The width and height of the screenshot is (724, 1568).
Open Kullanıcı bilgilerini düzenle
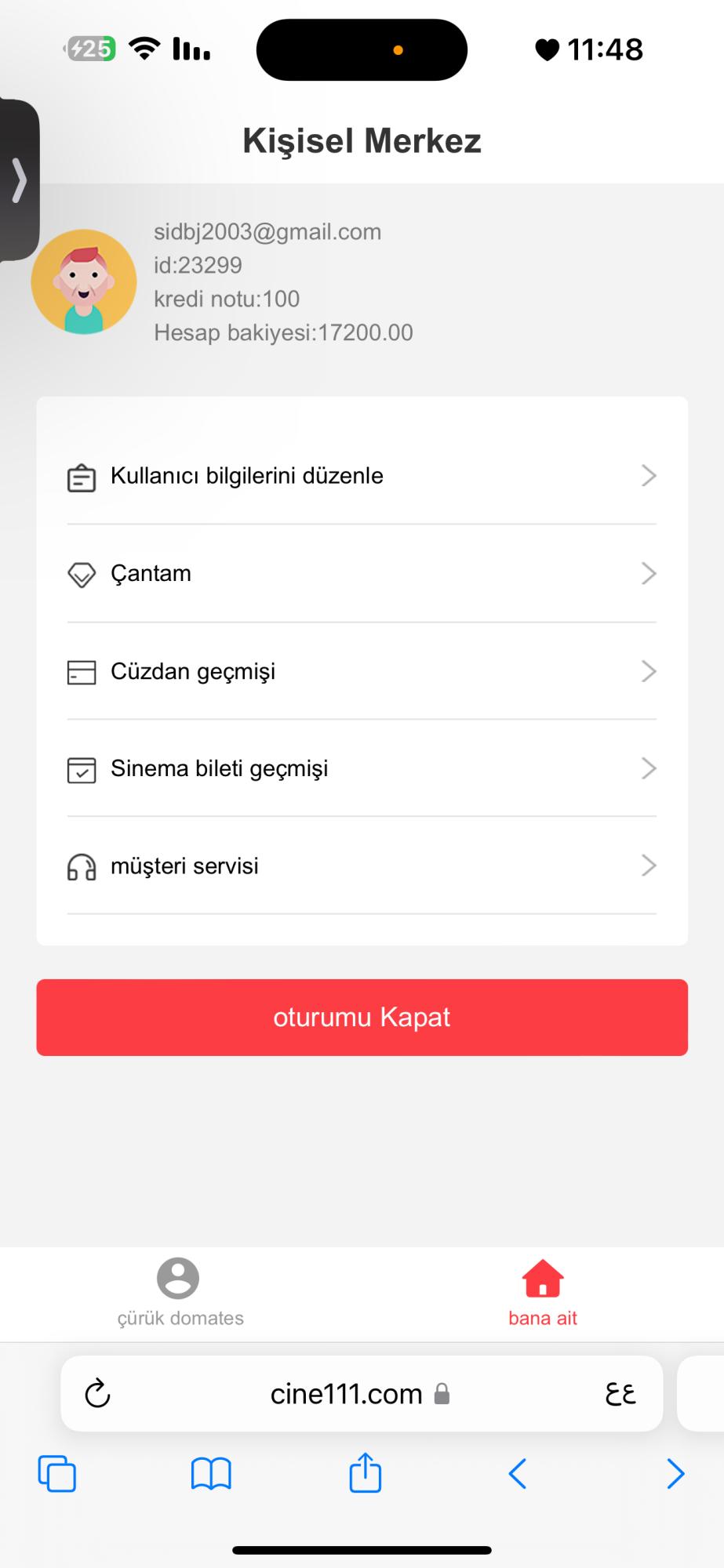click(362, 476)
